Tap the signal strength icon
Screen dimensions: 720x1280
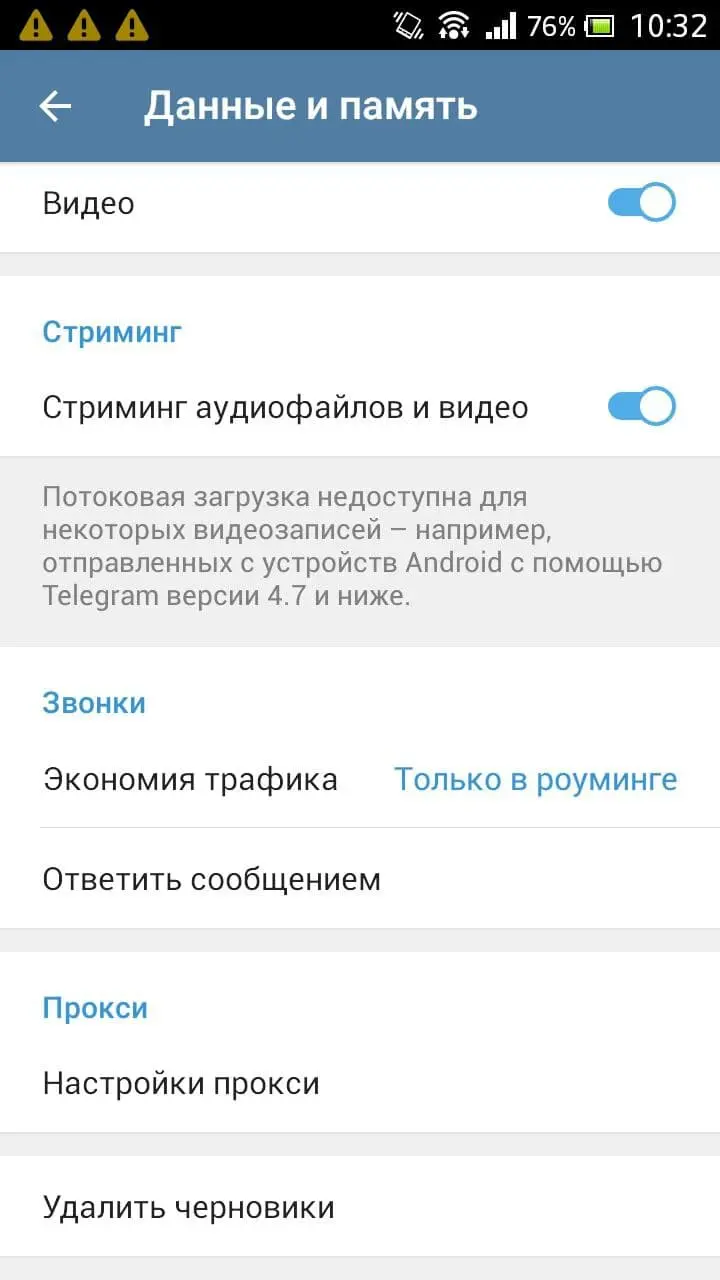click(500, 25)
